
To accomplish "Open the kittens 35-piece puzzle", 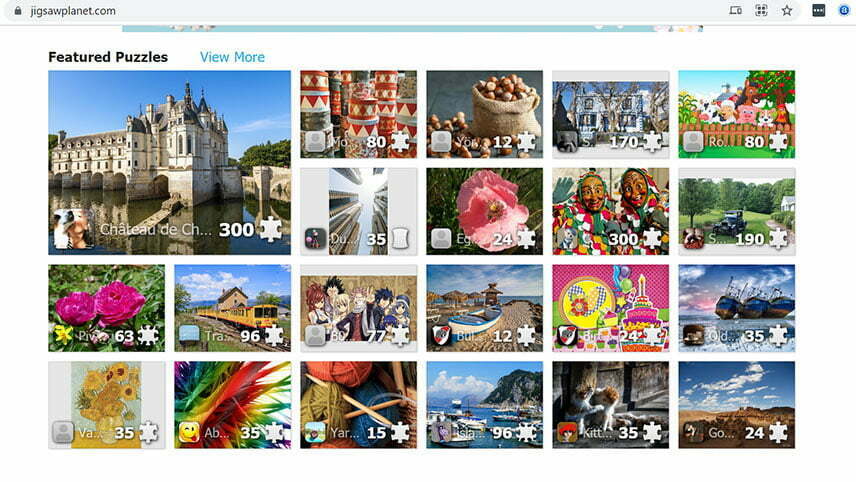I will 610,399.
